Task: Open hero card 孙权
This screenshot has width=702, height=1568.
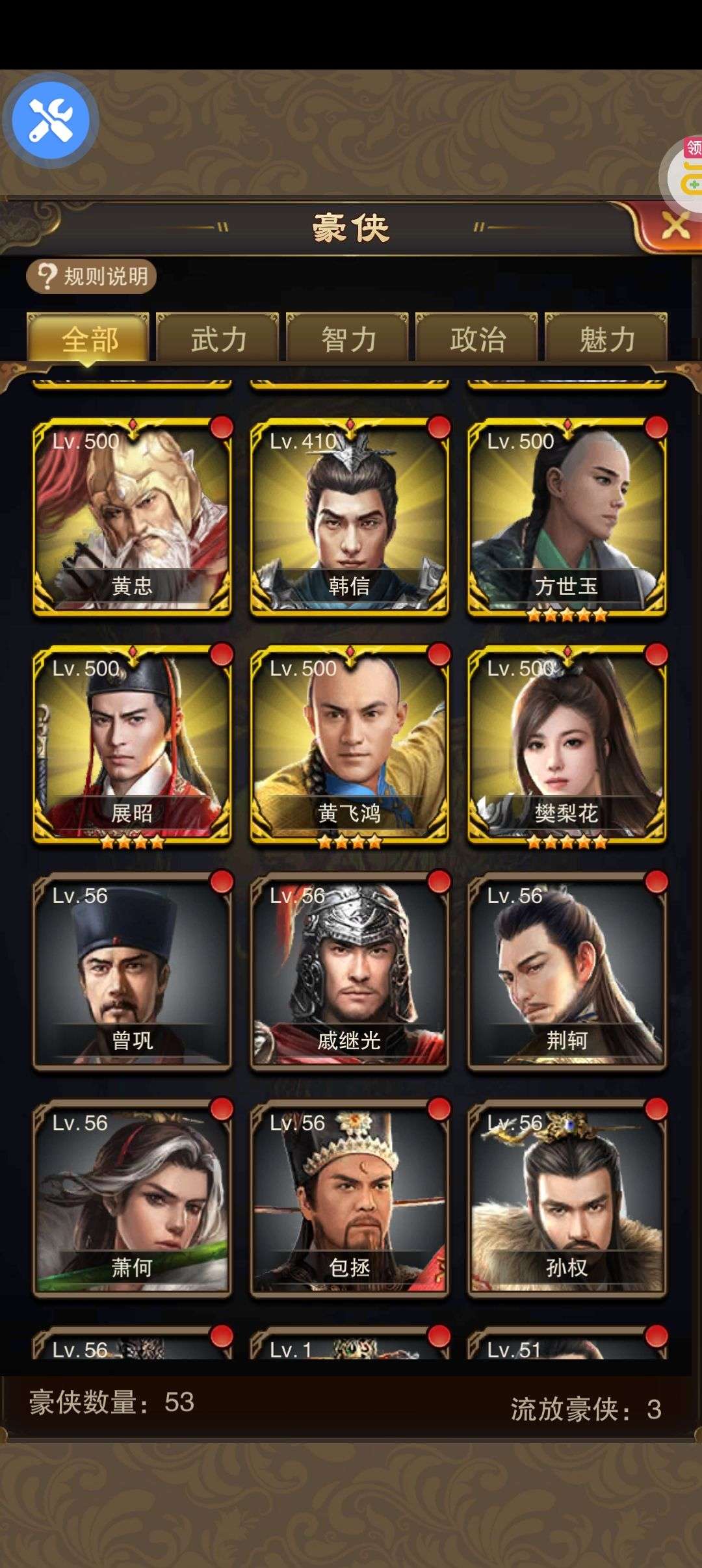Action: [x=567, y=1199]
